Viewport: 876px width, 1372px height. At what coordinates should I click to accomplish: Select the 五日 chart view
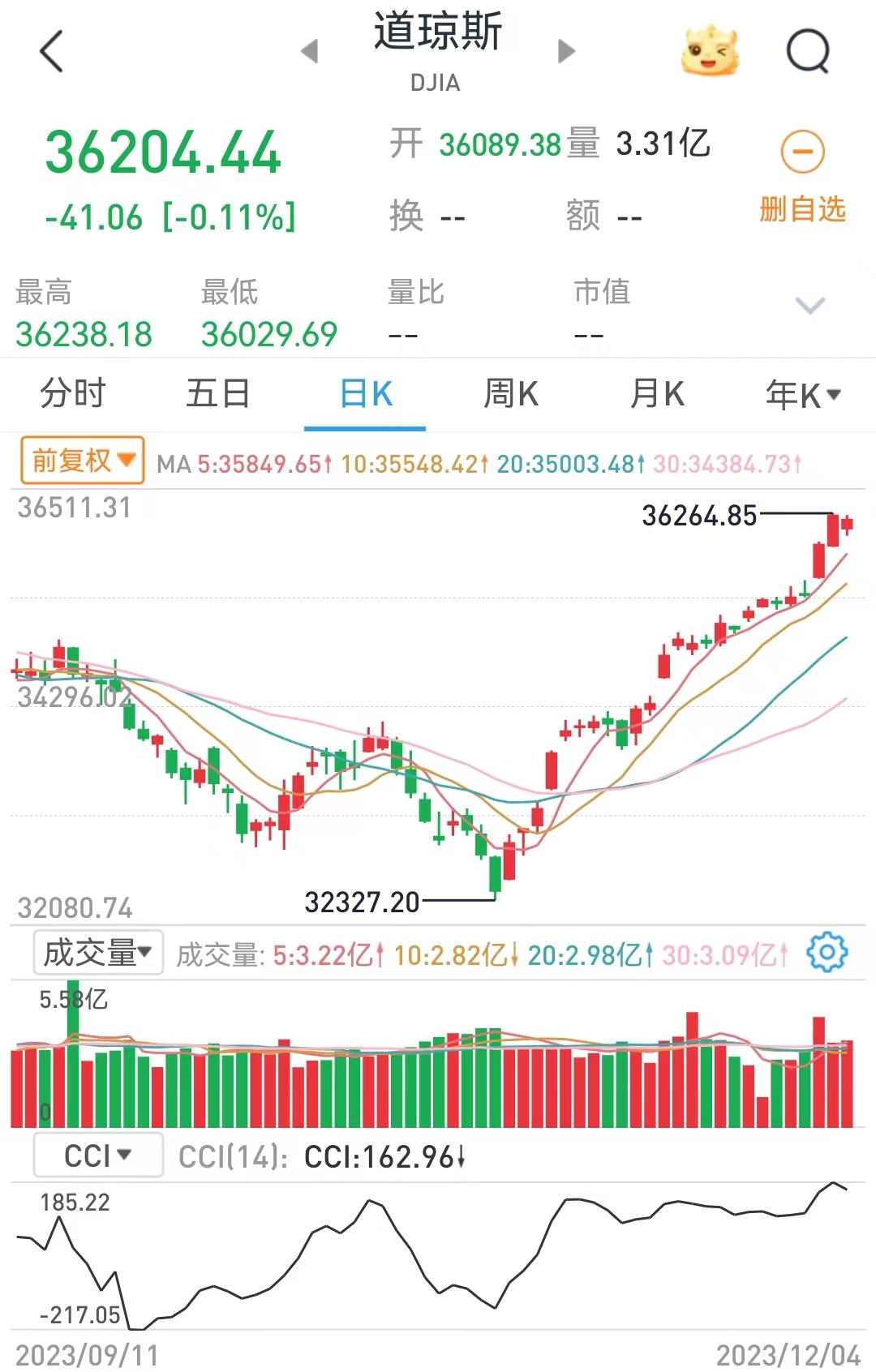click(217, 395)
